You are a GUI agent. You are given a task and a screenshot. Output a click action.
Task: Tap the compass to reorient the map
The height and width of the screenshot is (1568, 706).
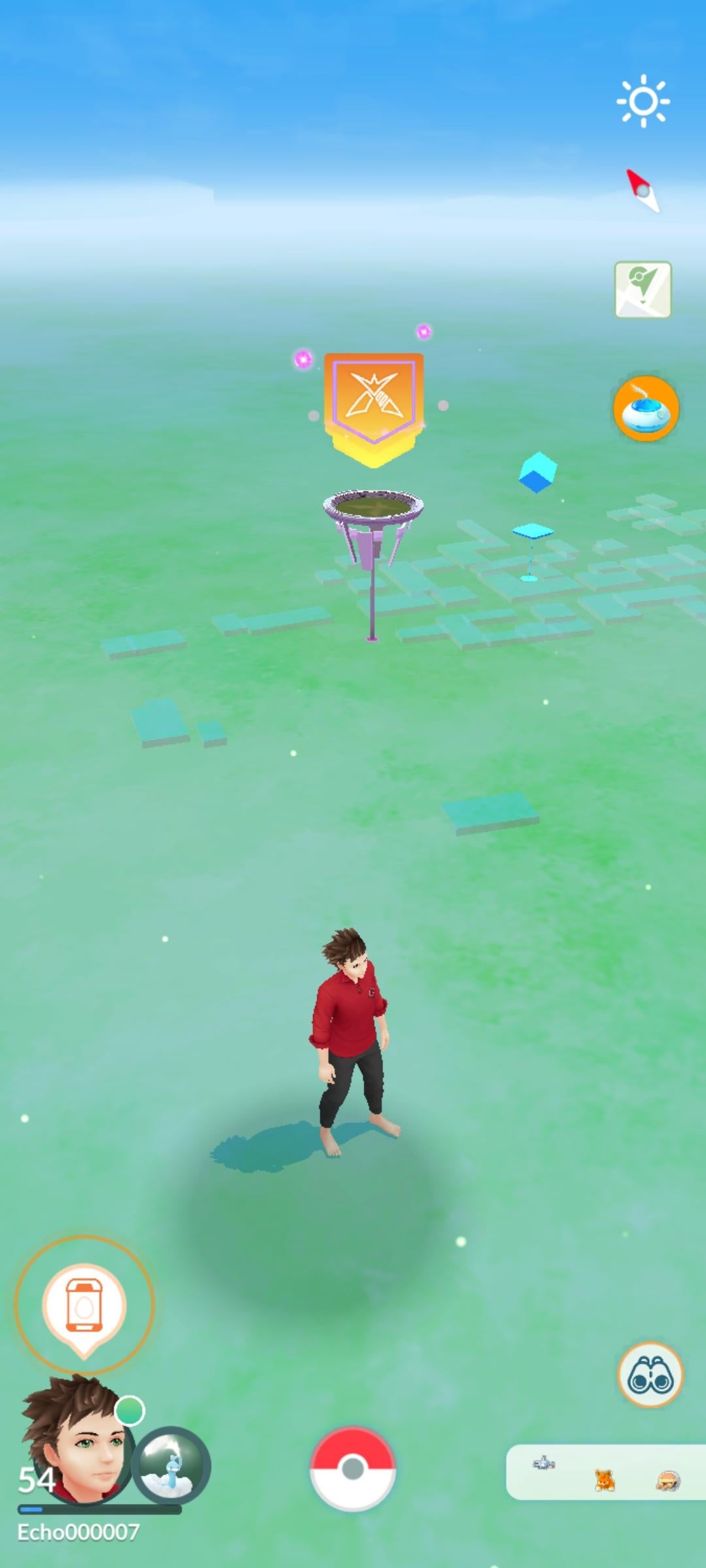[x=643, y=190]
